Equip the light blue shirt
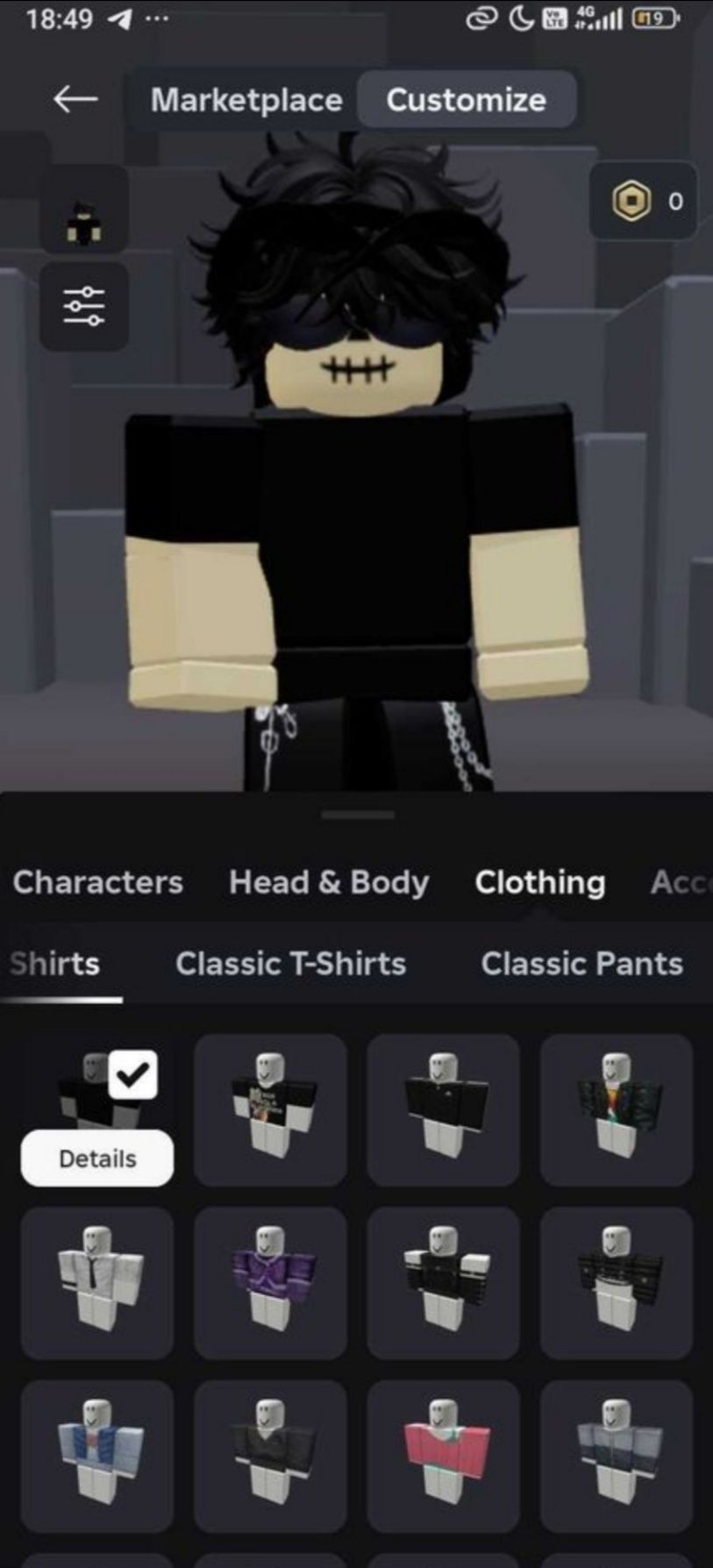Image resolution: width=713 pixels, height=1568 pixels. 97,1455
